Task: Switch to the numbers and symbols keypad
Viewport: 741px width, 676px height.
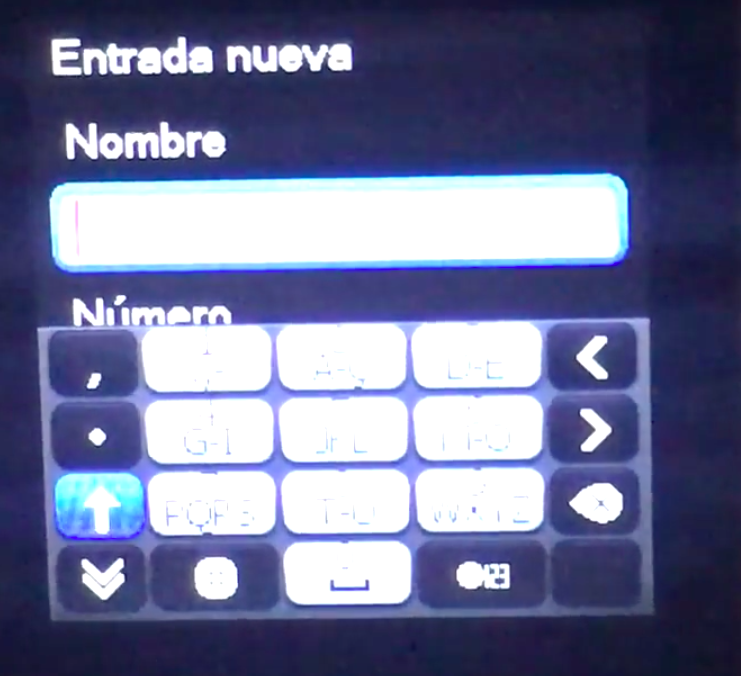Action: (x=482, y=577)
